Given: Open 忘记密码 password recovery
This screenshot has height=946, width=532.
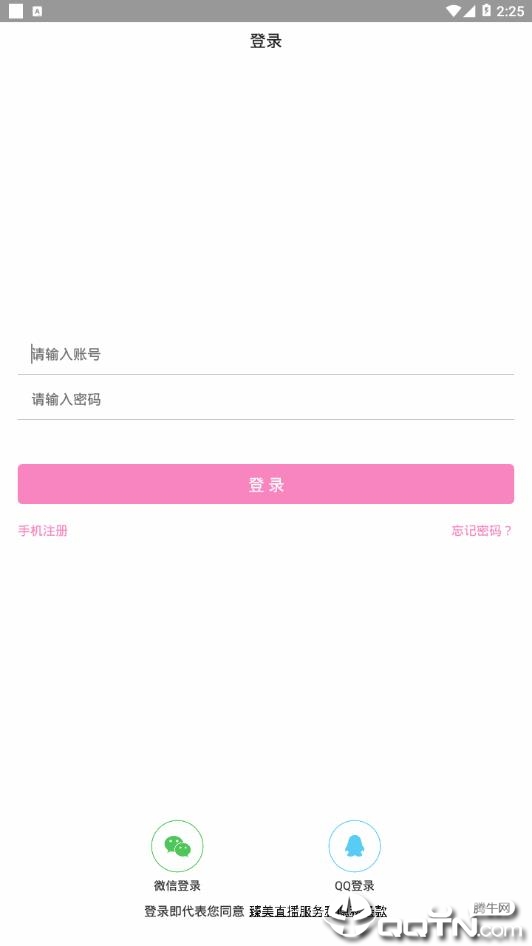Looking at the screenshot, I should click(x=481, y=531).
